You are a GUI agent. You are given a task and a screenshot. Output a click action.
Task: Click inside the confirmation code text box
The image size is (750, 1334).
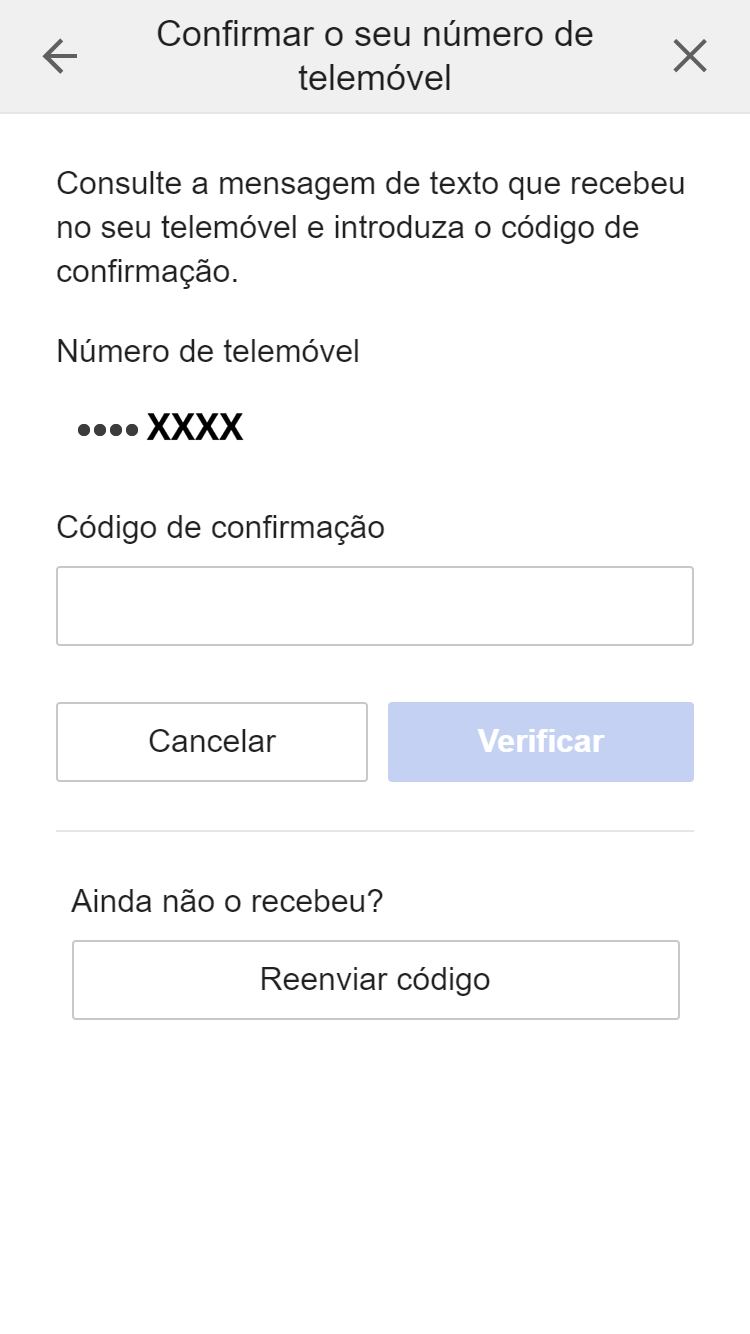point(375,605)
